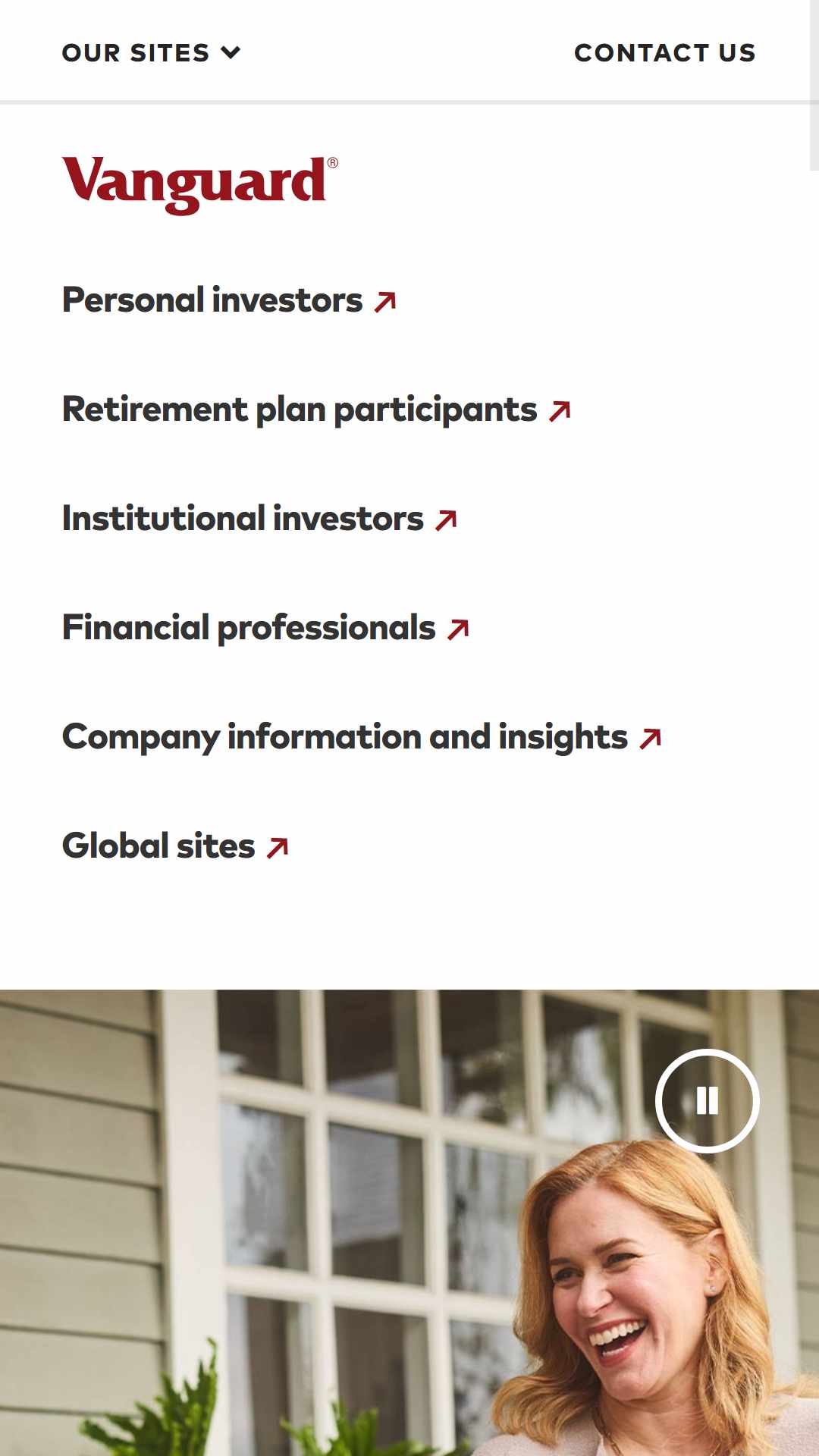Image resolution: width=819 pixels, height=1456 pixels.
Task: Tap the Vanguard logo to go home
Action: 199,184
